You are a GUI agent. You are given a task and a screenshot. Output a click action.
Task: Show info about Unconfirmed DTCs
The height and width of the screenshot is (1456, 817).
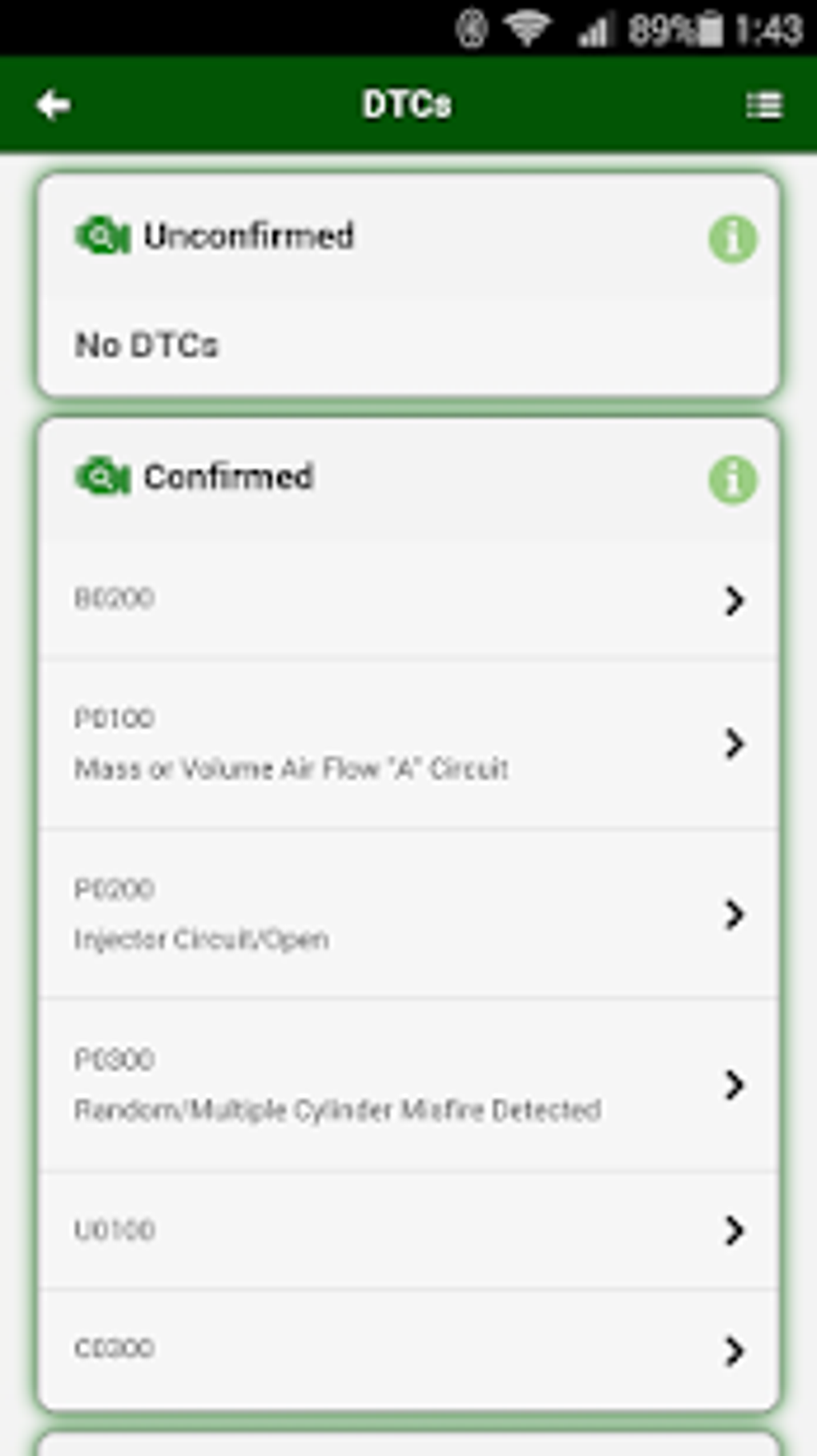click(732, 239)
